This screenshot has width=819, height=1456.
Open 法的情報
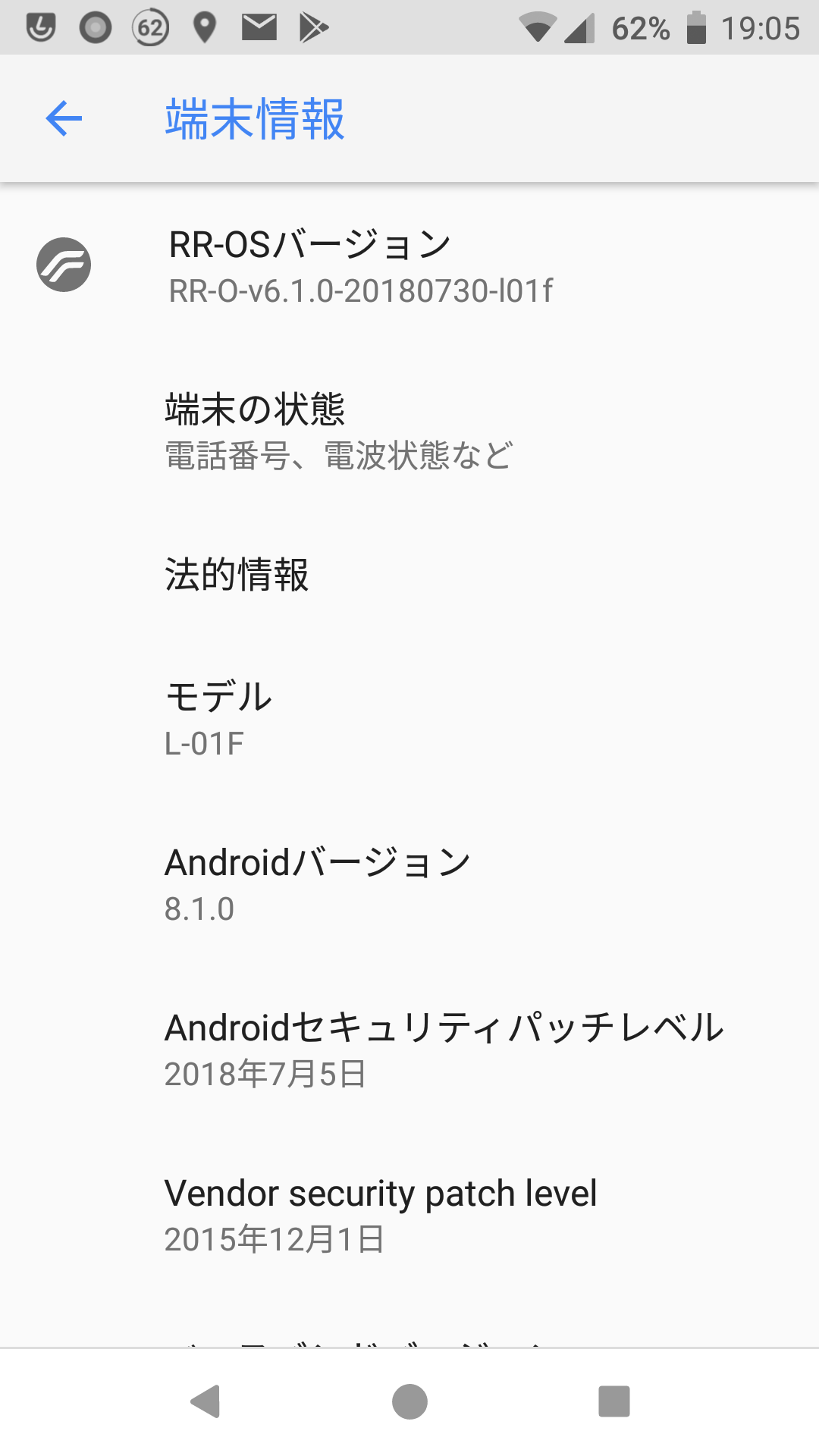[x=409, y=574]
